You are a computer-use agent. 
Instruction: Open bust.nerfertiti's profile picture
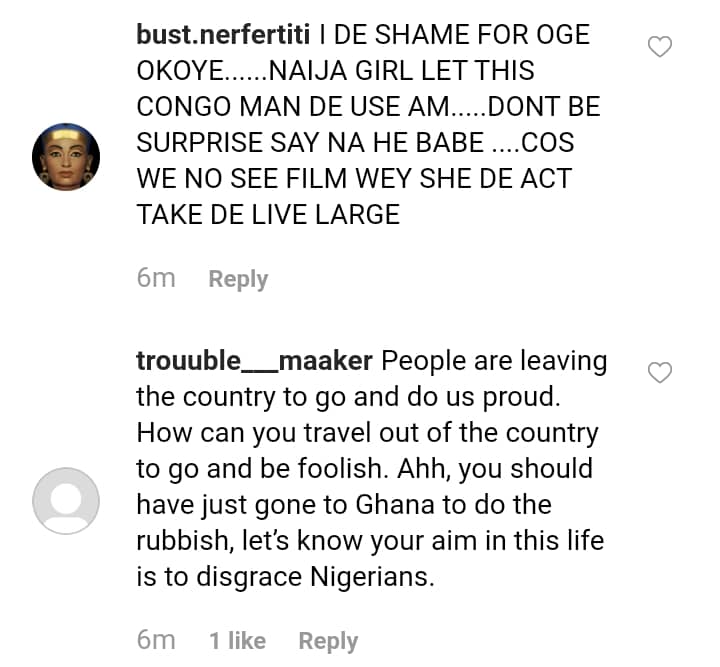66,157
